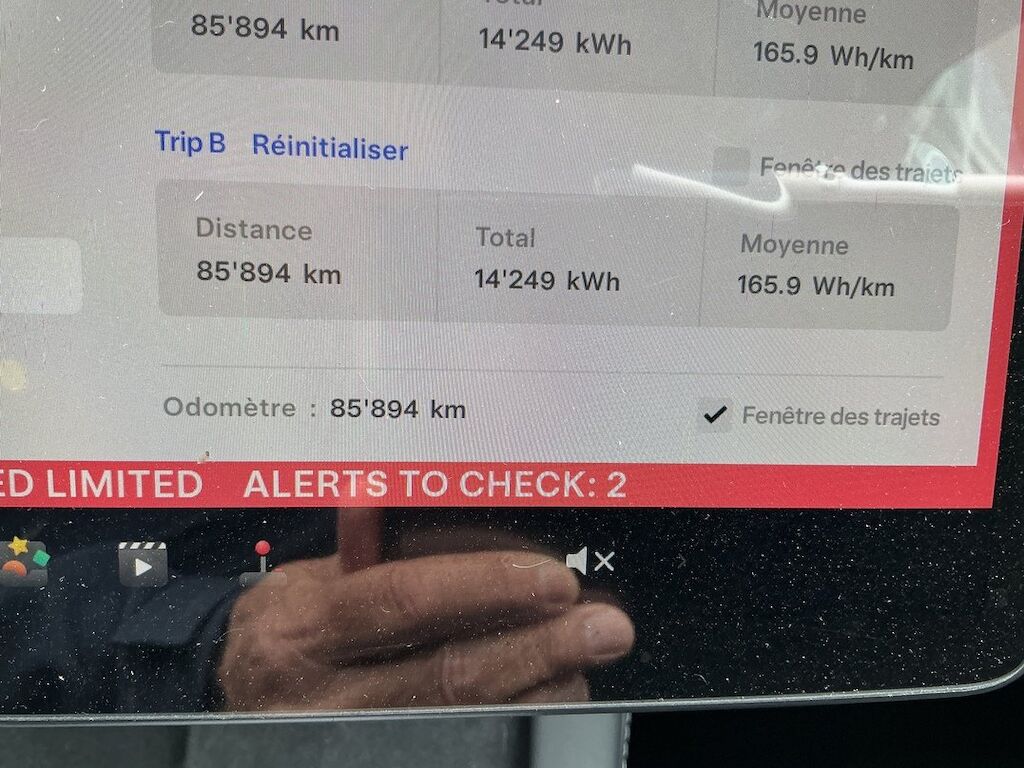Uncheck Fenêtre des trajets beside Odomètre
The height and width of the screenshot is (768, 1024).
pos(714,414)
